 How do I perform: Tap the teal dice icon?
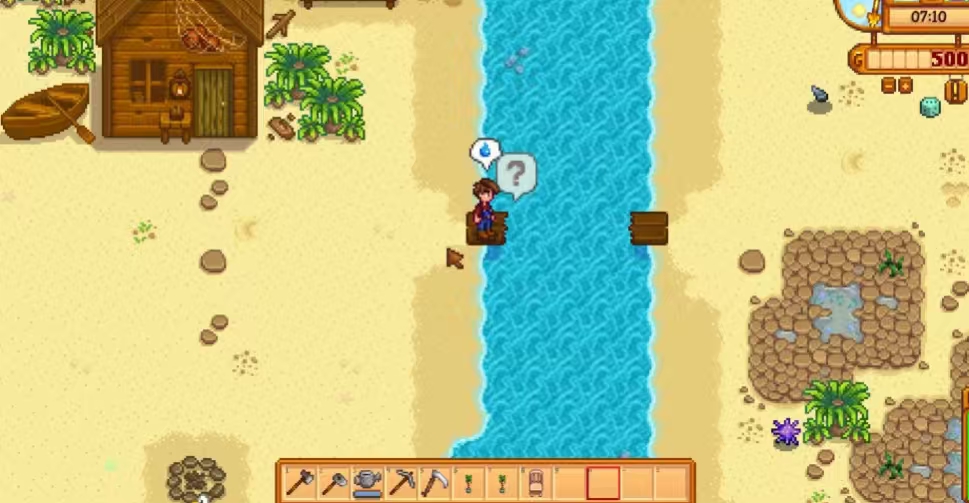point(930,106)
